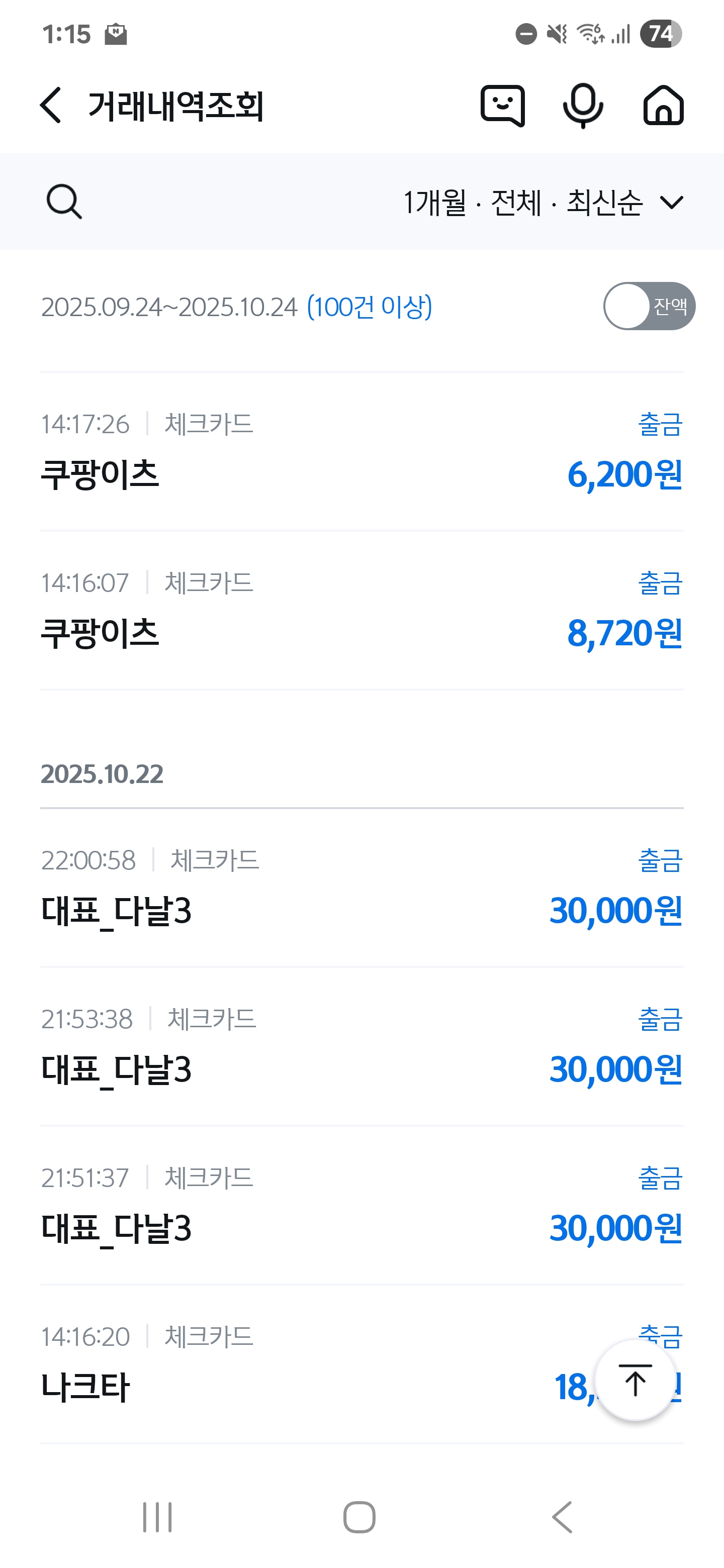The width and height of the screenshot is (724, 1568).
Task: View 대표_다날3 transaction at 21:51:37
Action: 361,1206
